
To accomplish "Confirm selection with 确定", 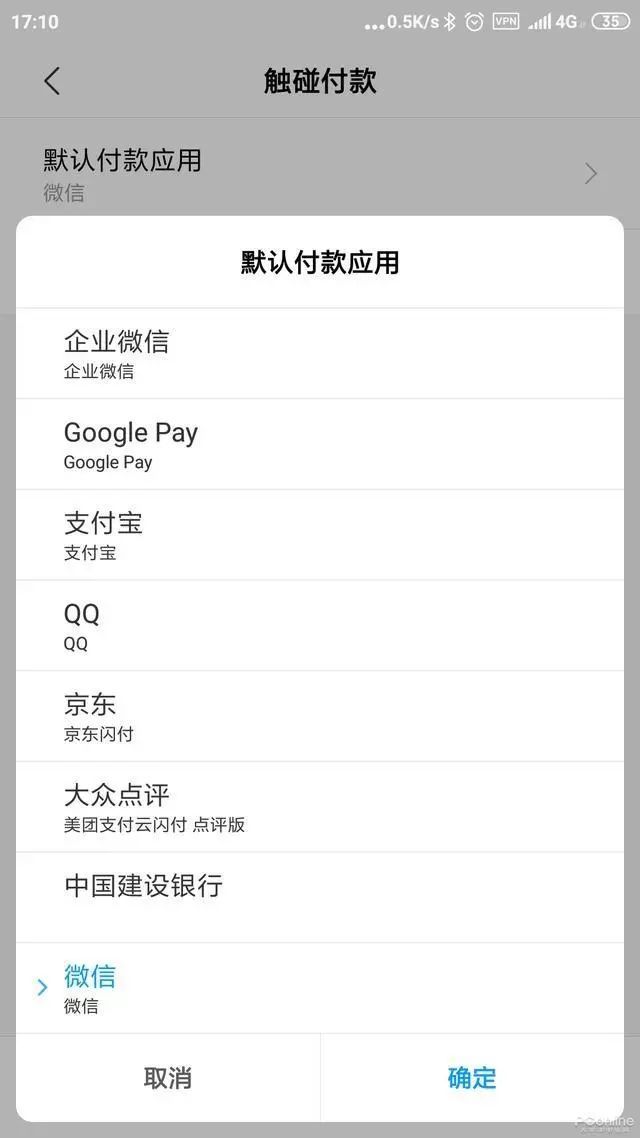I will 472,1078.
